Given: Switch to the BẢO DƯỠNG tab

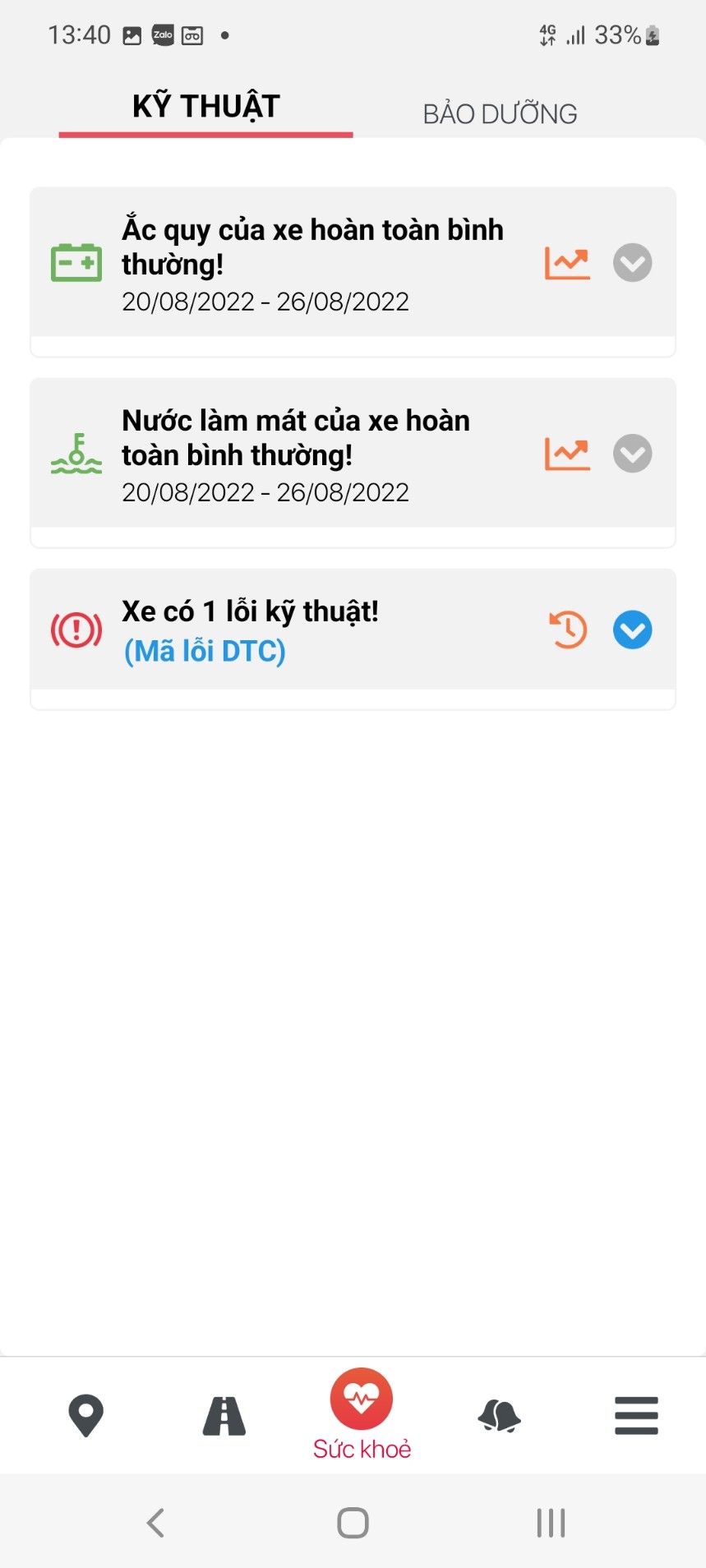Looking at the screenshot, I should coord(500,113).
